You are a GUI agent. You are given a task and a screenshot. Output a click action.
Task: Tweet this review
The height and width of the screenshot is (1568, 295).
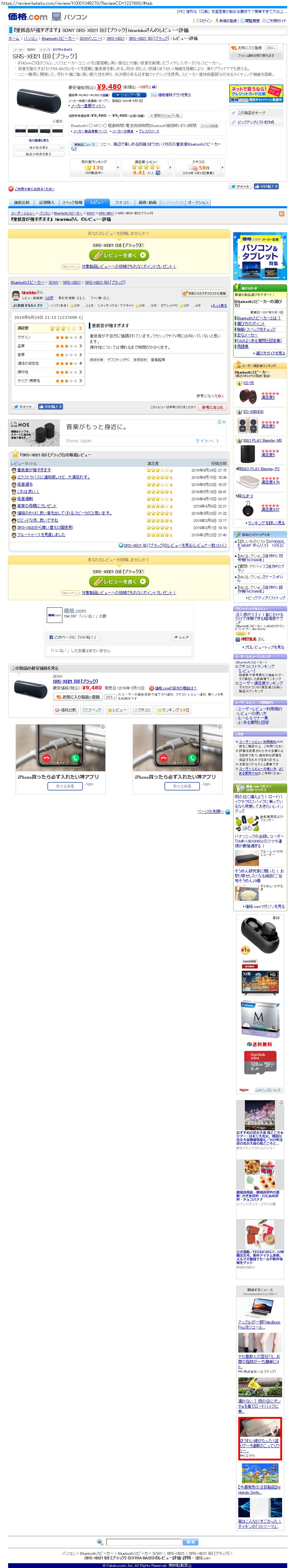tap(23, 407)
